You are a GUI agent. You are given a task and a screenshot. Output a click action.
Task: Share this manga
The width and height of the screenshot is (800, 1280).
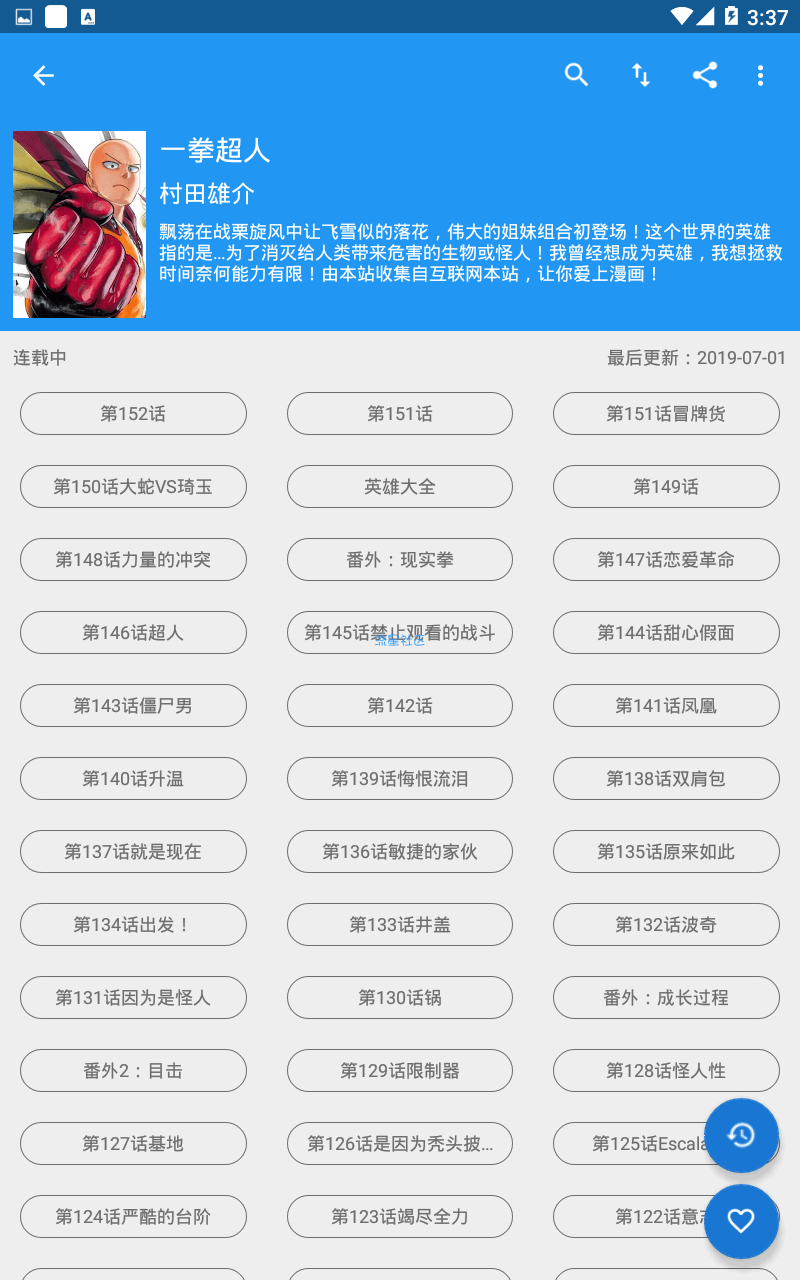point(705,75)
